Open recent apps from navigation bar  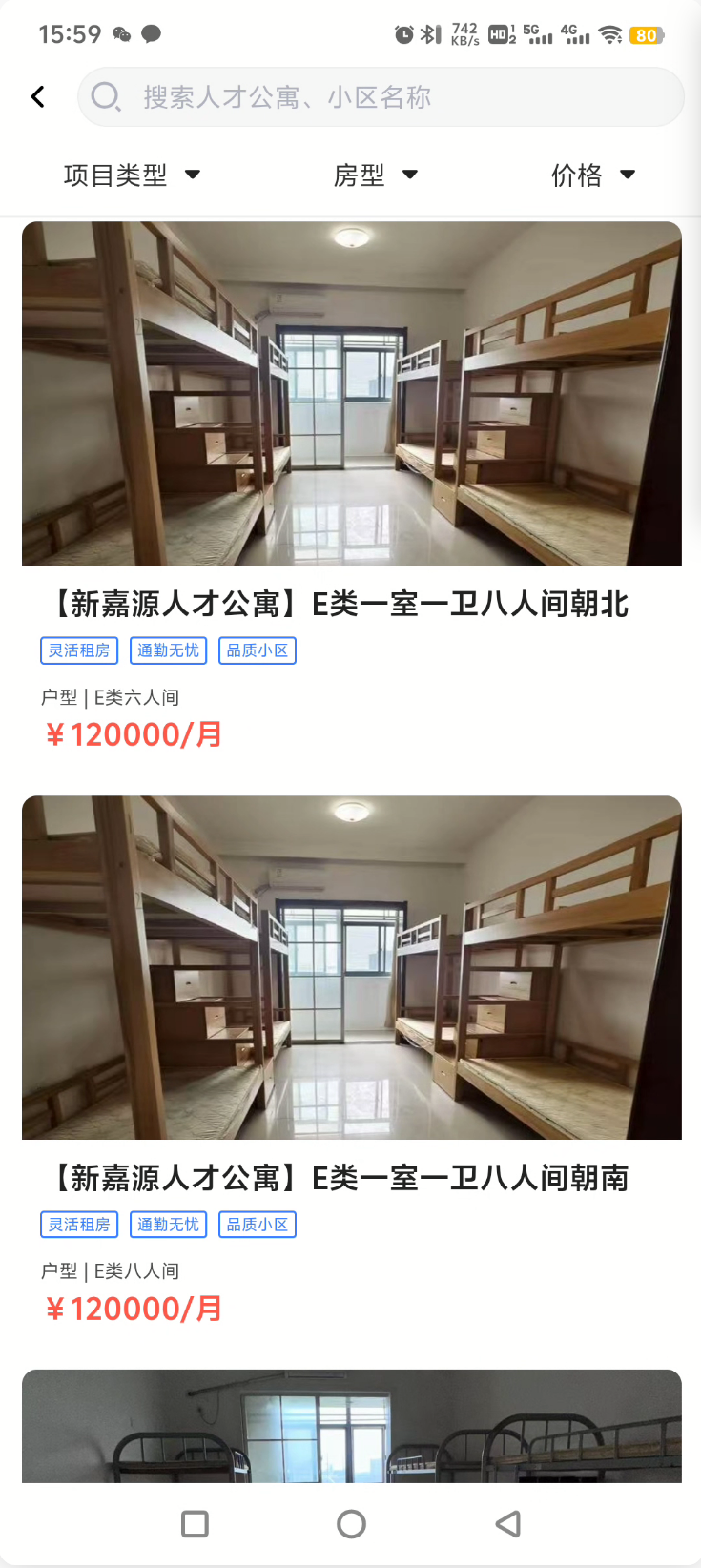195,1524
